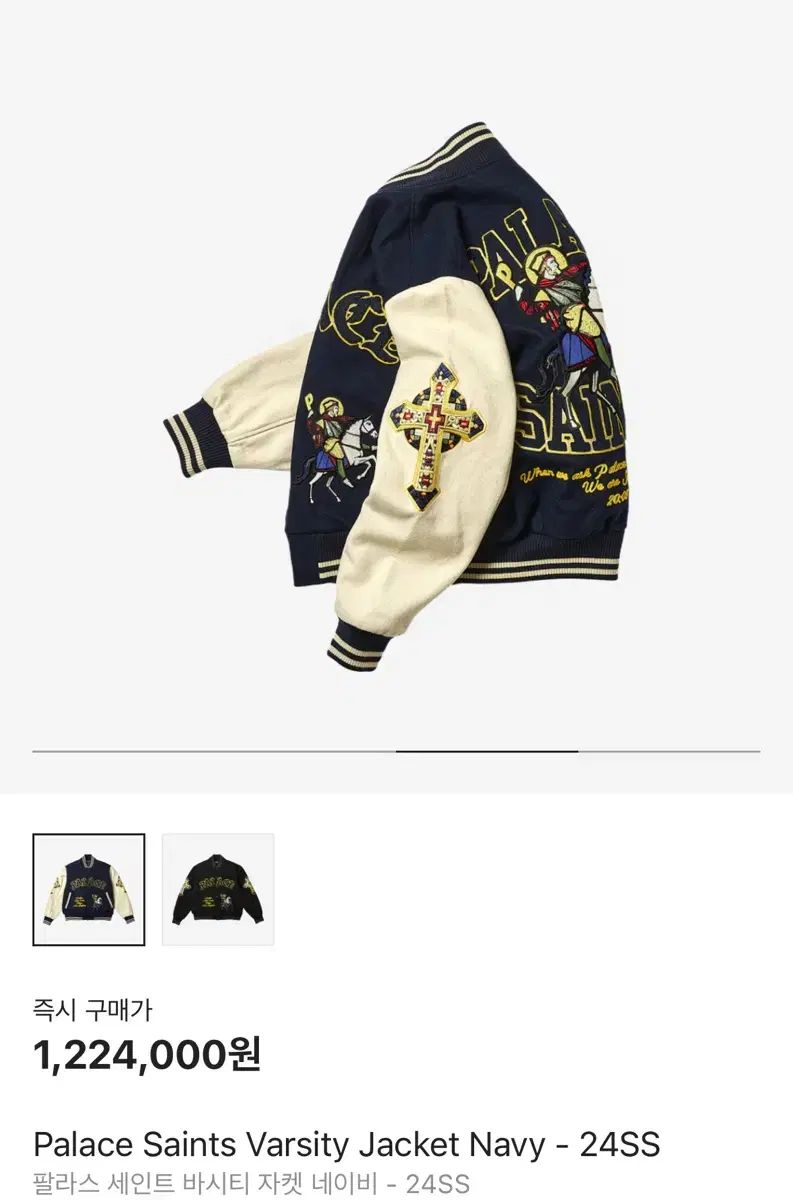
Task: Select the navy jacket color thumbnail
Action: (x=89, y=889)
